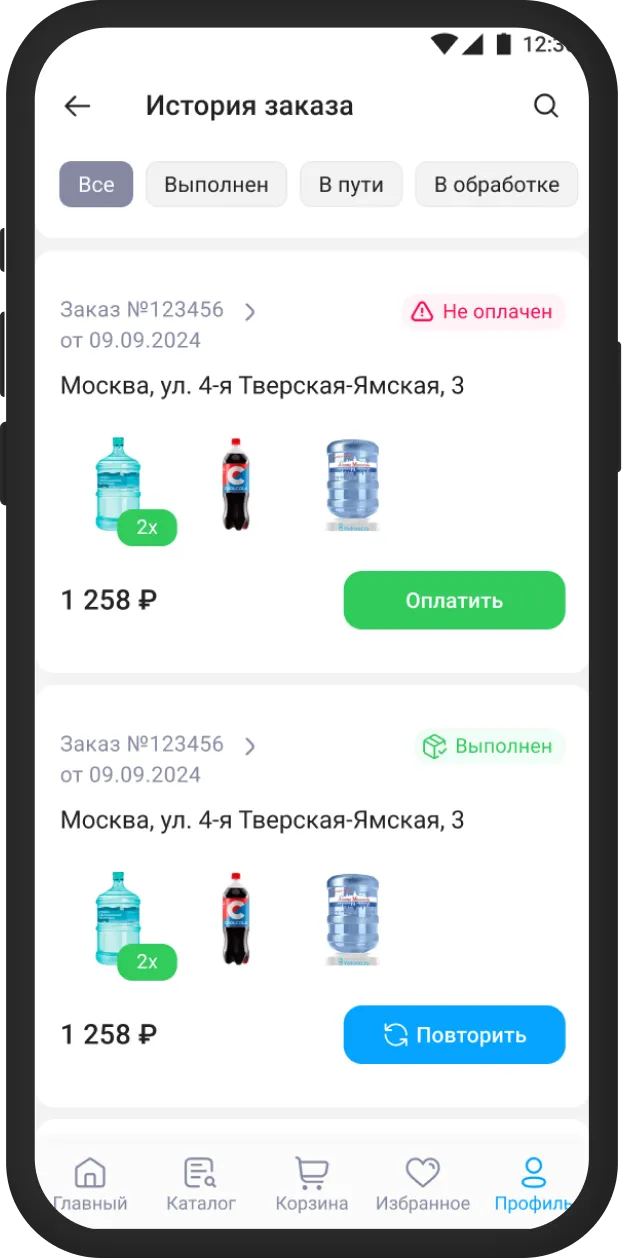Repeat the order with Повторить

click(454, 1035)
